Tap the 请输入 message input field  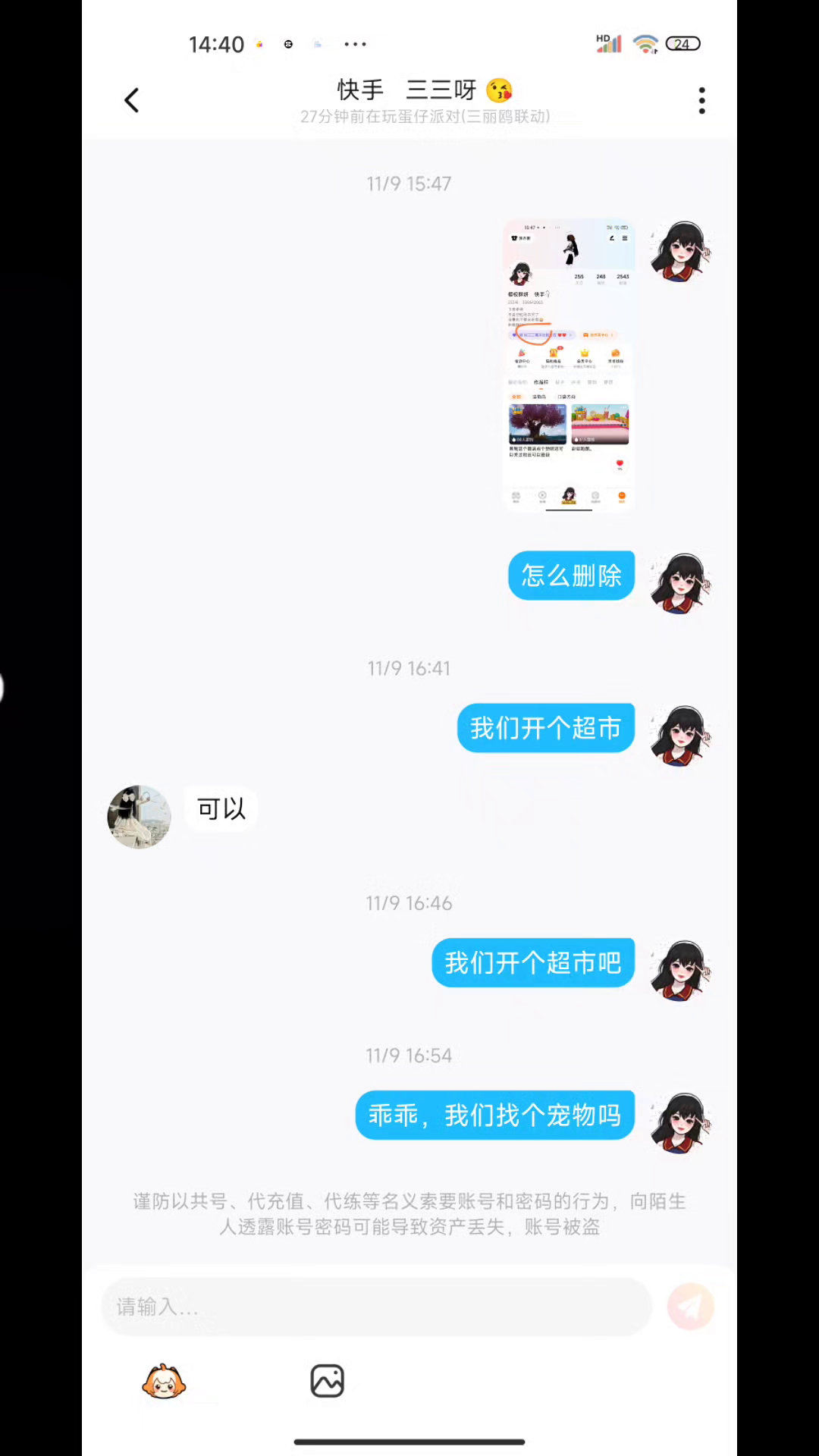(377, 1307)
